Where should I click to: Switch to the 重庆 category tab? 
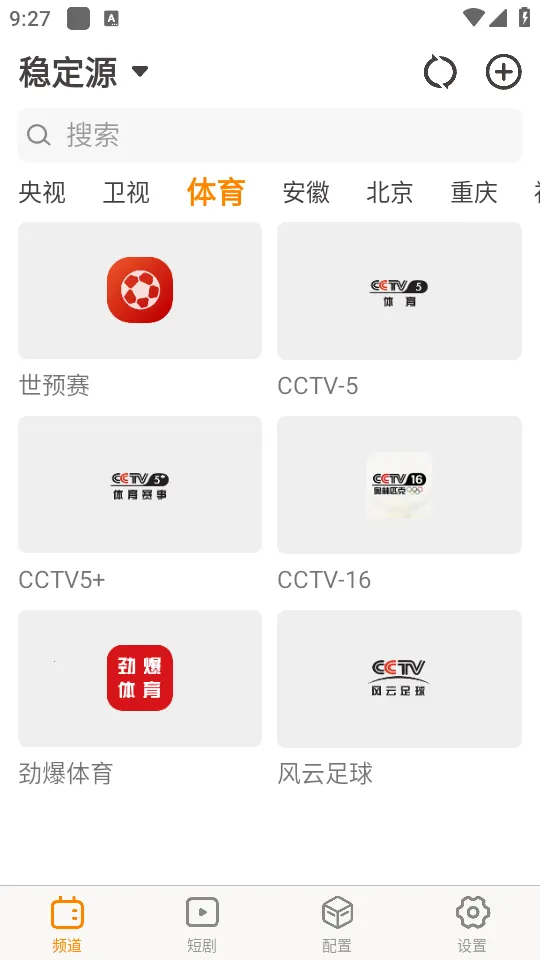pyautogui.click(x=474, y=192)
